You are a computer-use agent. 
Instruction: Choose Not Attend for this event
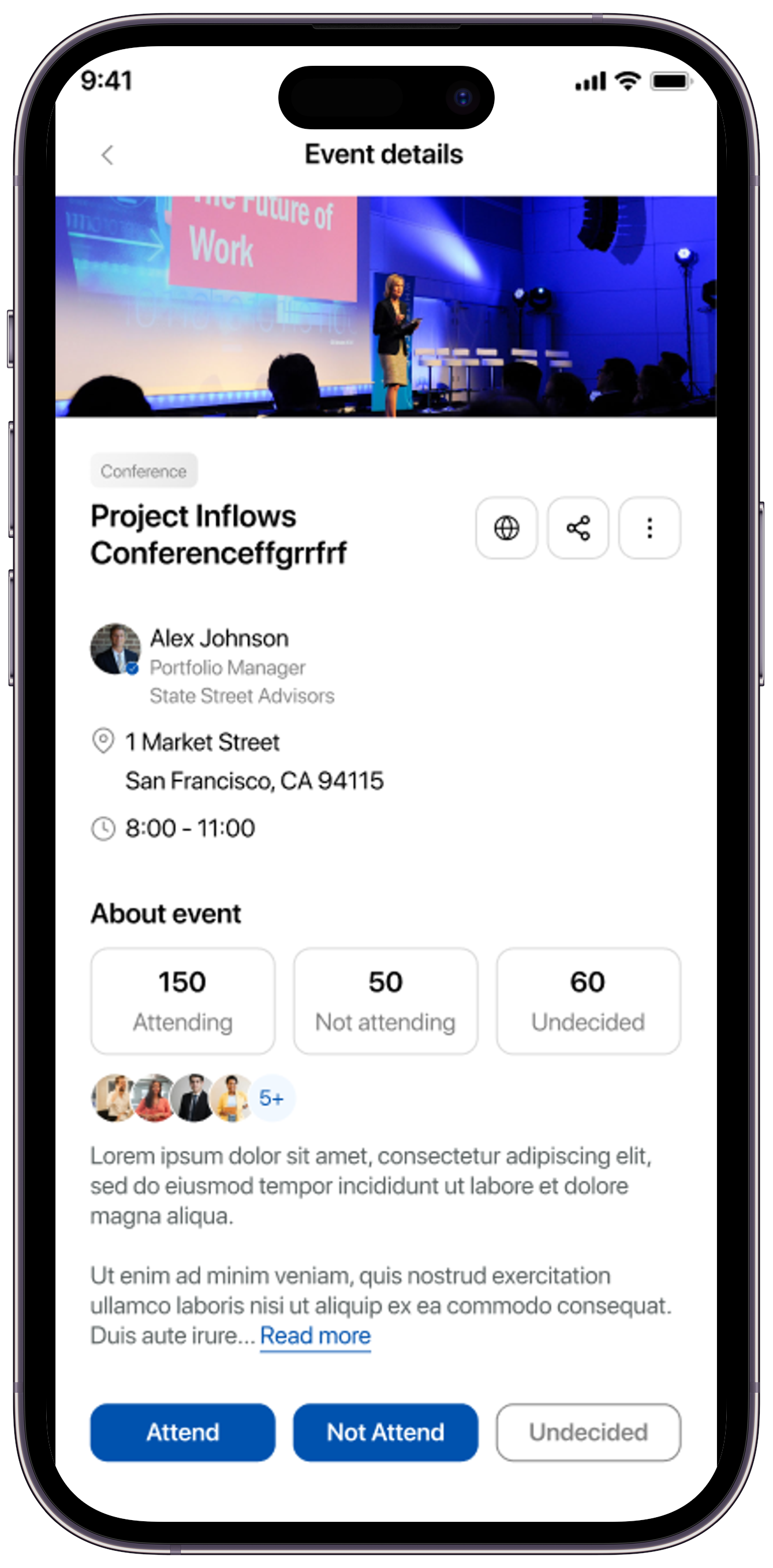coord(385,1432)
